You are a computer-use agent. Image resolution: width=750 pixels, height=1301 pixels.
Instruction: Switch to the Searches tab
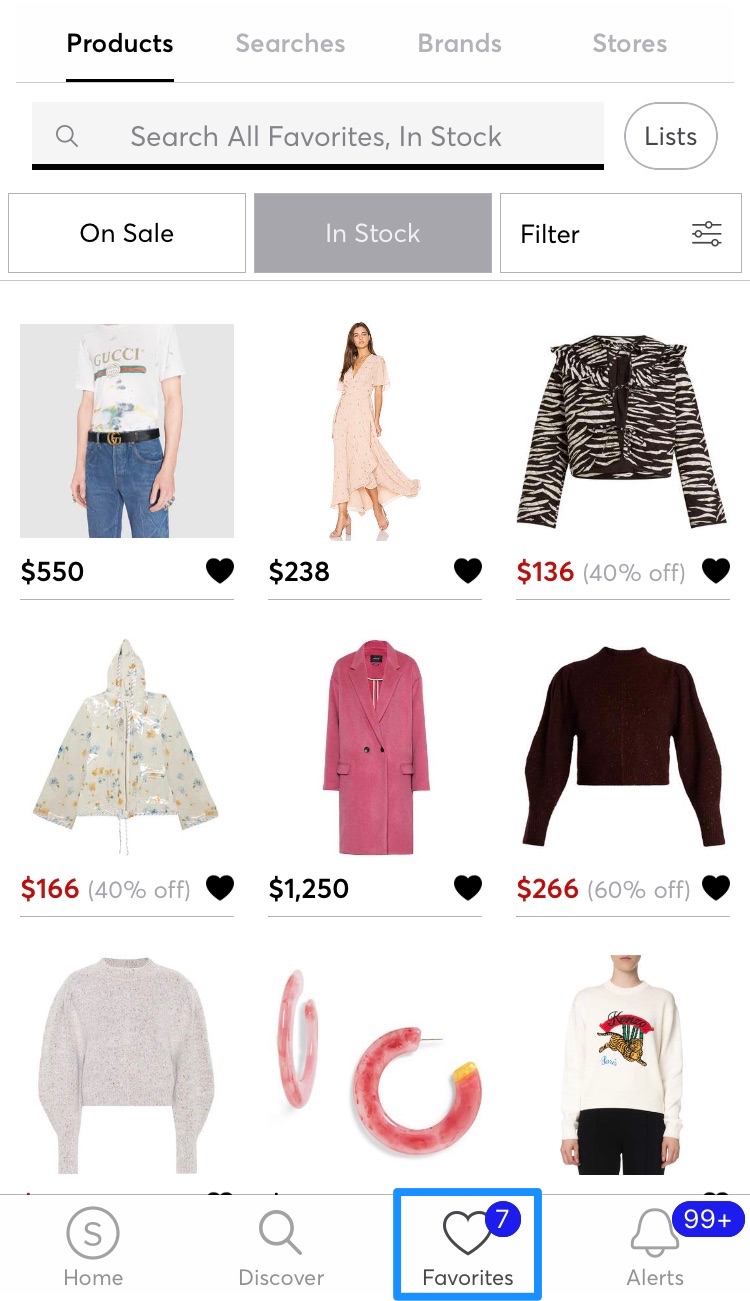point(290,44)
